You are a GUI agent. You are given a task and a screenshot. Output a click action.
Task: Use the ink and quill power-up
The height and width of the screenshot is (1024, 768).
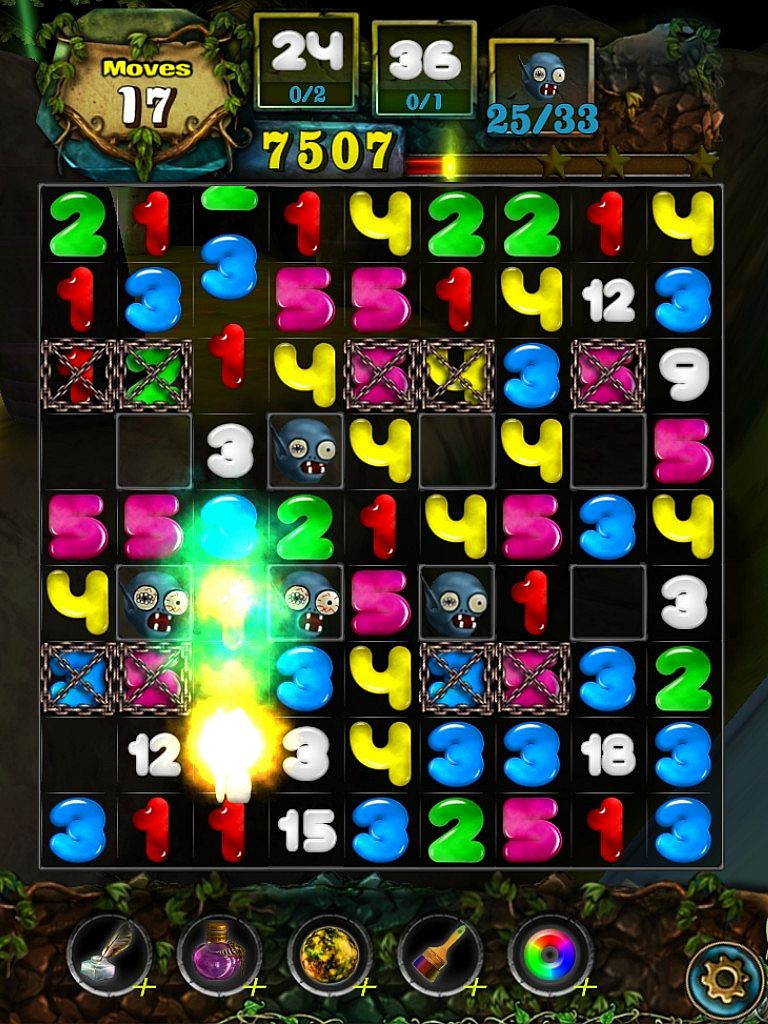pos(109,955)
